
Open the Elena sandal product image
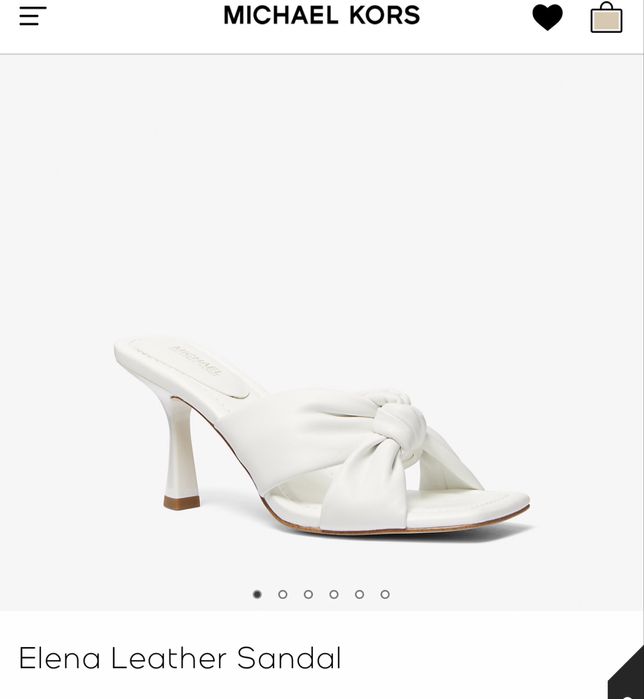(322, 332)
